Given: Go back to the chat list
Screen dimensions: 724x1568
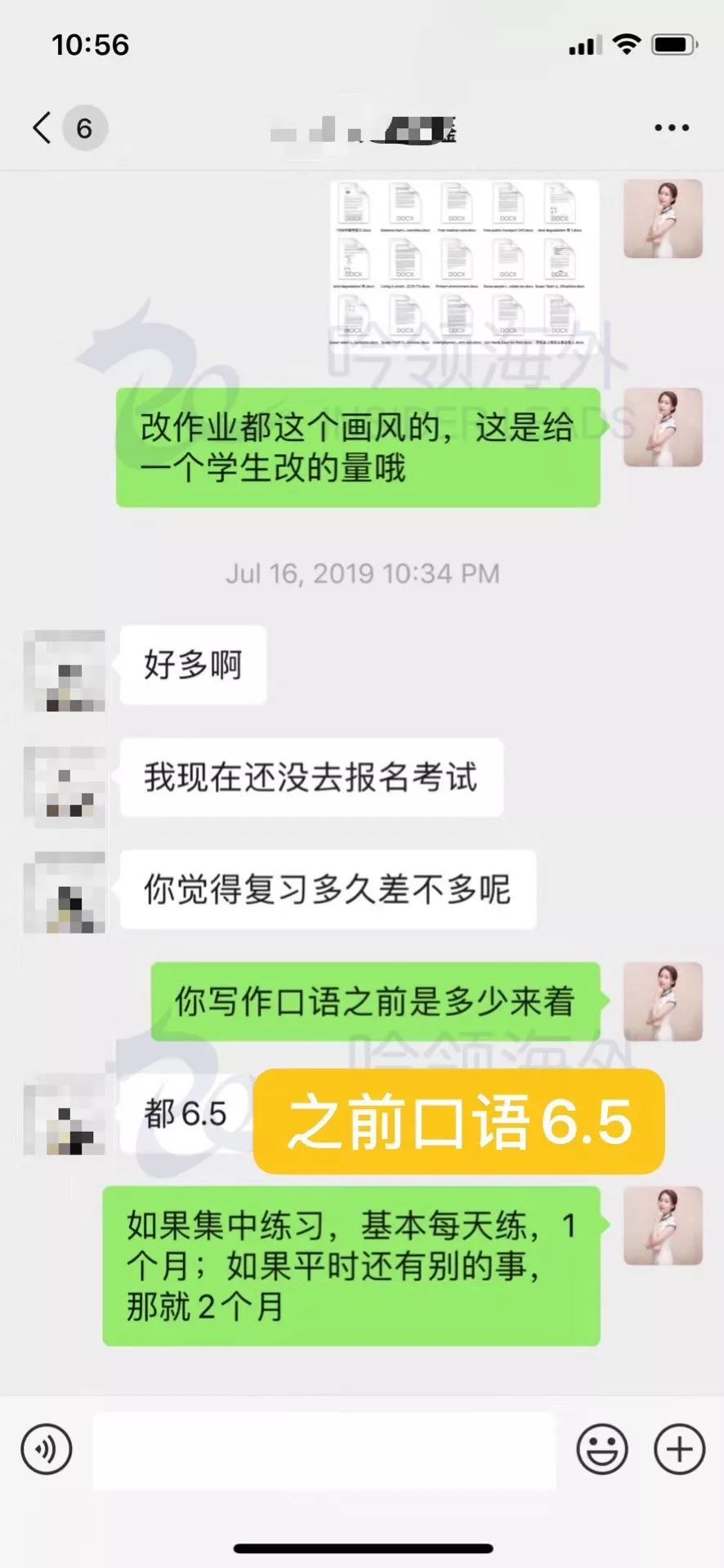Looking at the screenshot, I should pos(42,128).
